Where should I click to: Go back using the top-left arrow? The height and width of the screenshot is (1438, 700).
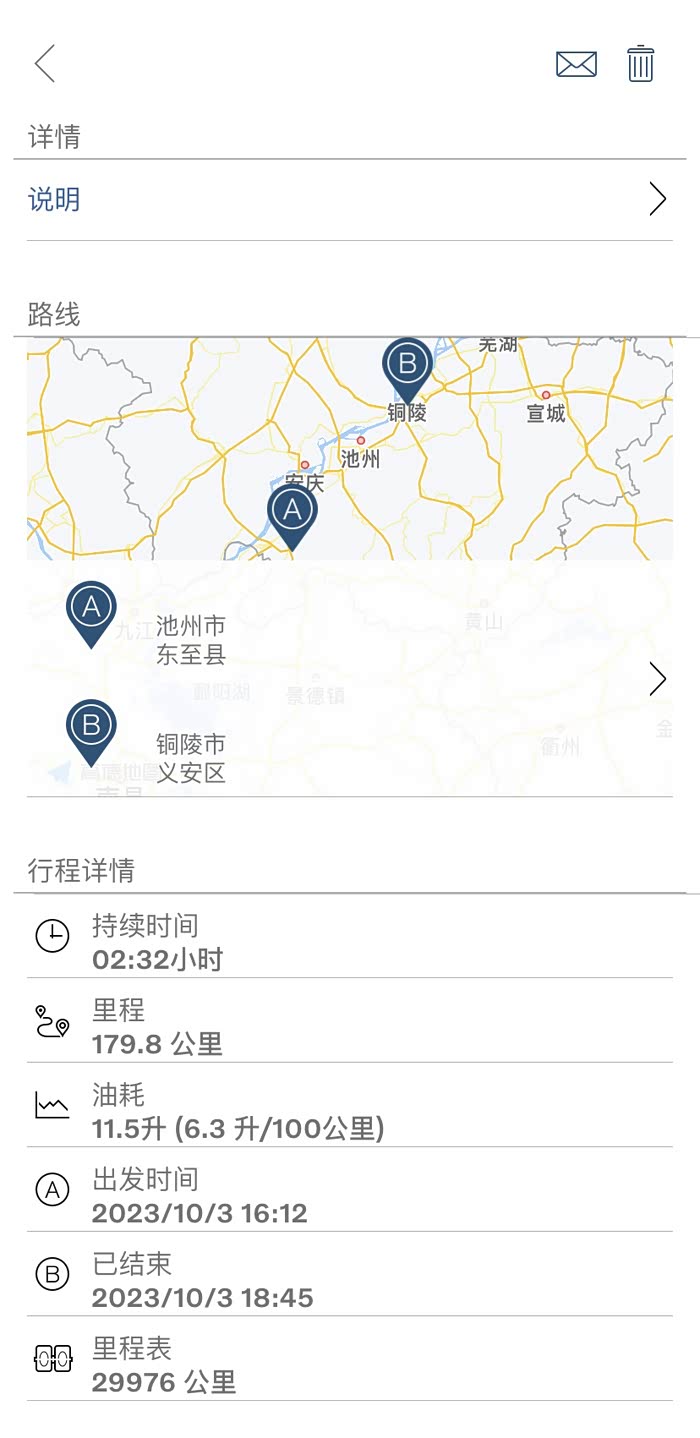coord(44,64)
